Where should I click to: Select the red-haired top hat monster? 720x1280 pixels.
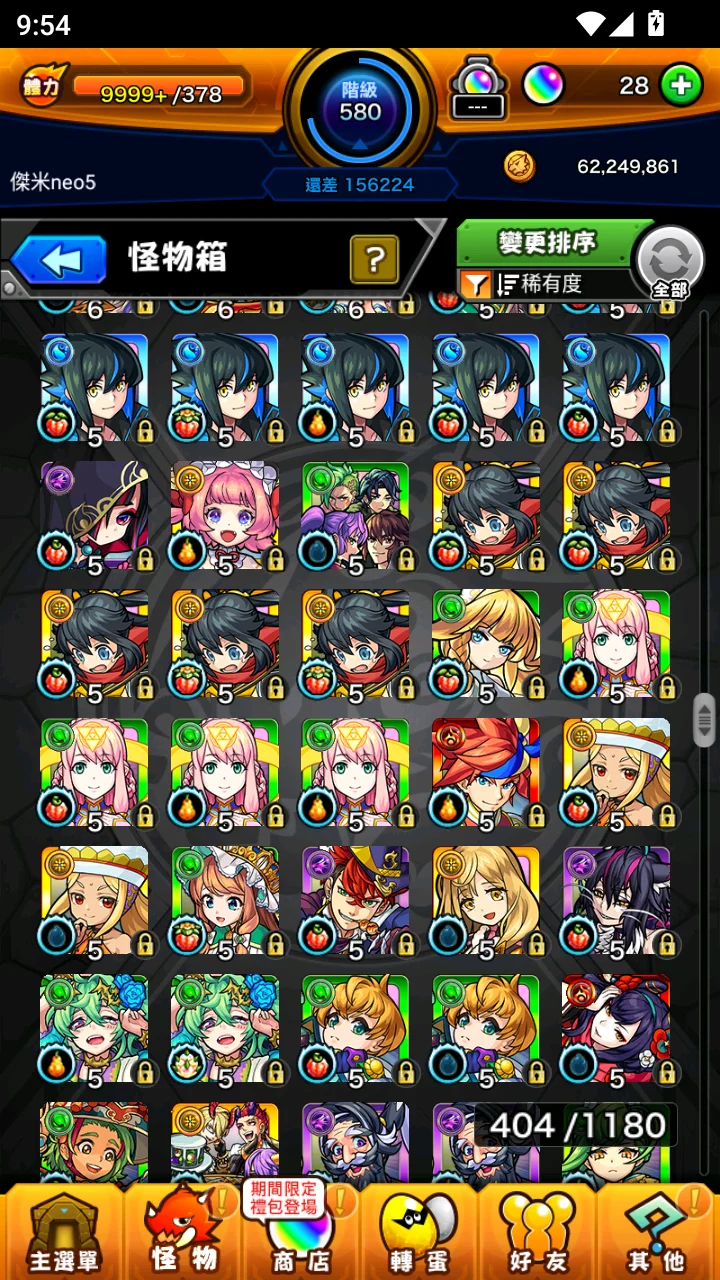click(355, 900)
